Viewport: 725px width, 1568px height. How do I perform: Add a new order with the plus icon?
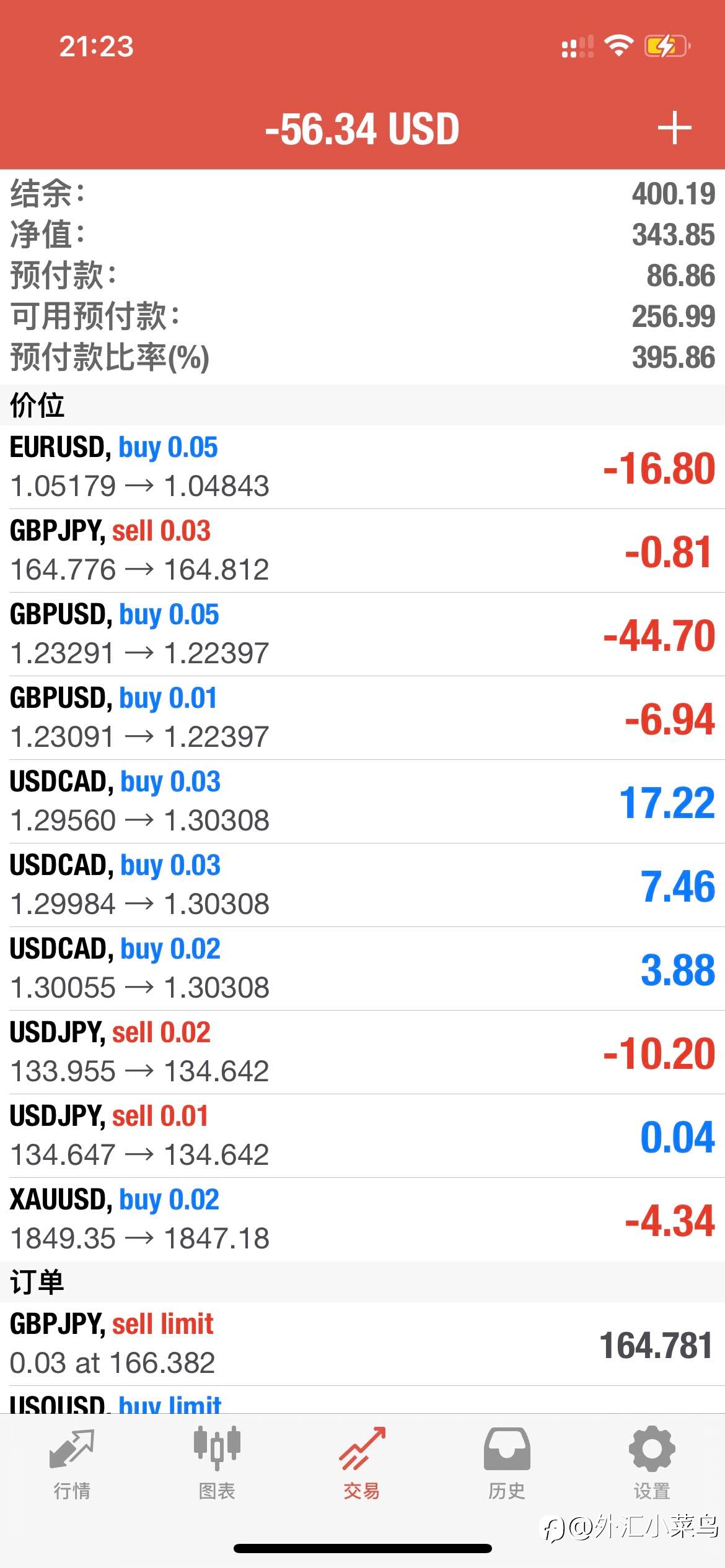point(674,128)
